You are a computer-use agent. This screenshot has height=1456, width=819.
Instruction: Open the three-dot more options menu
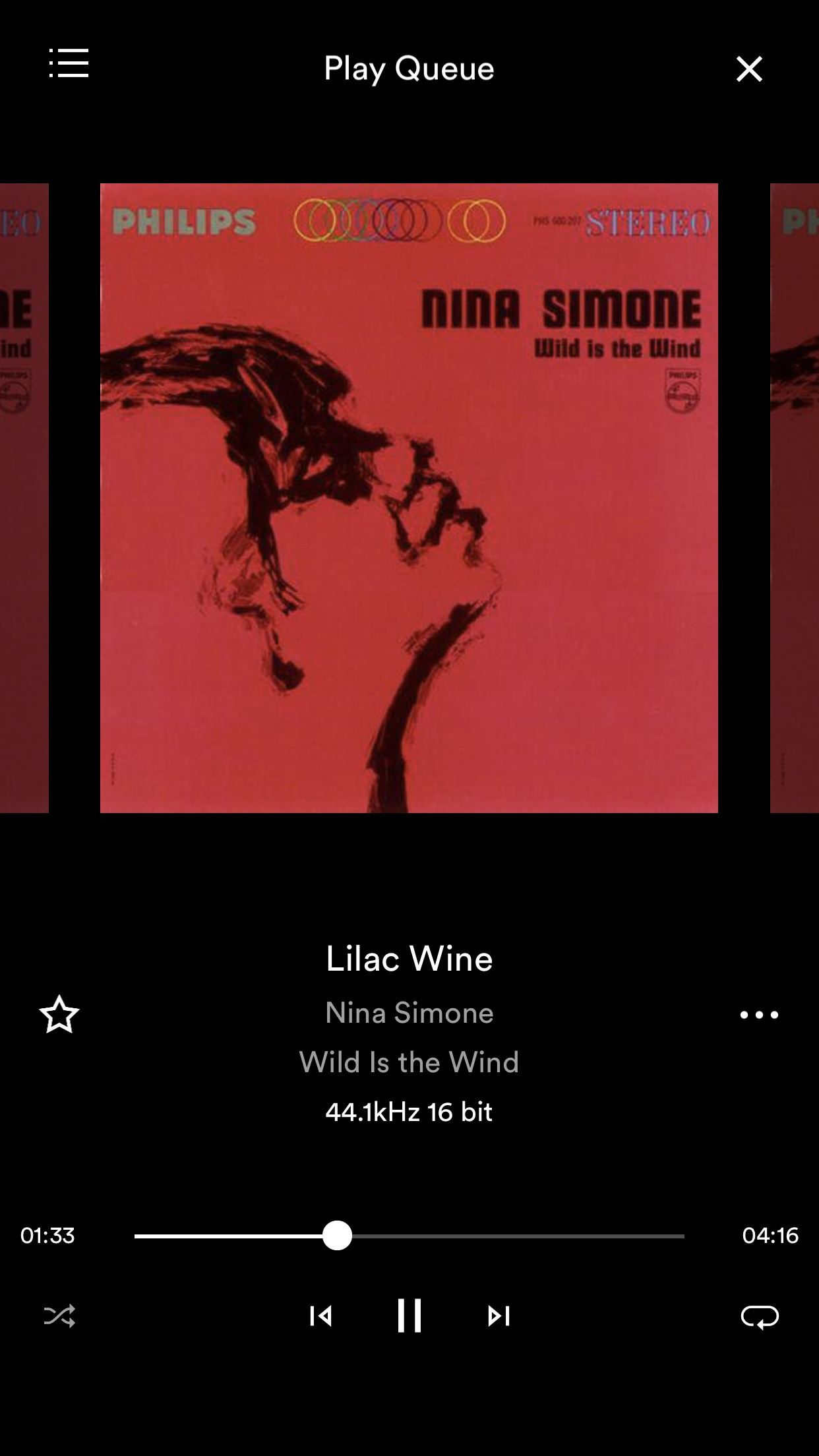pos(759,1015)
